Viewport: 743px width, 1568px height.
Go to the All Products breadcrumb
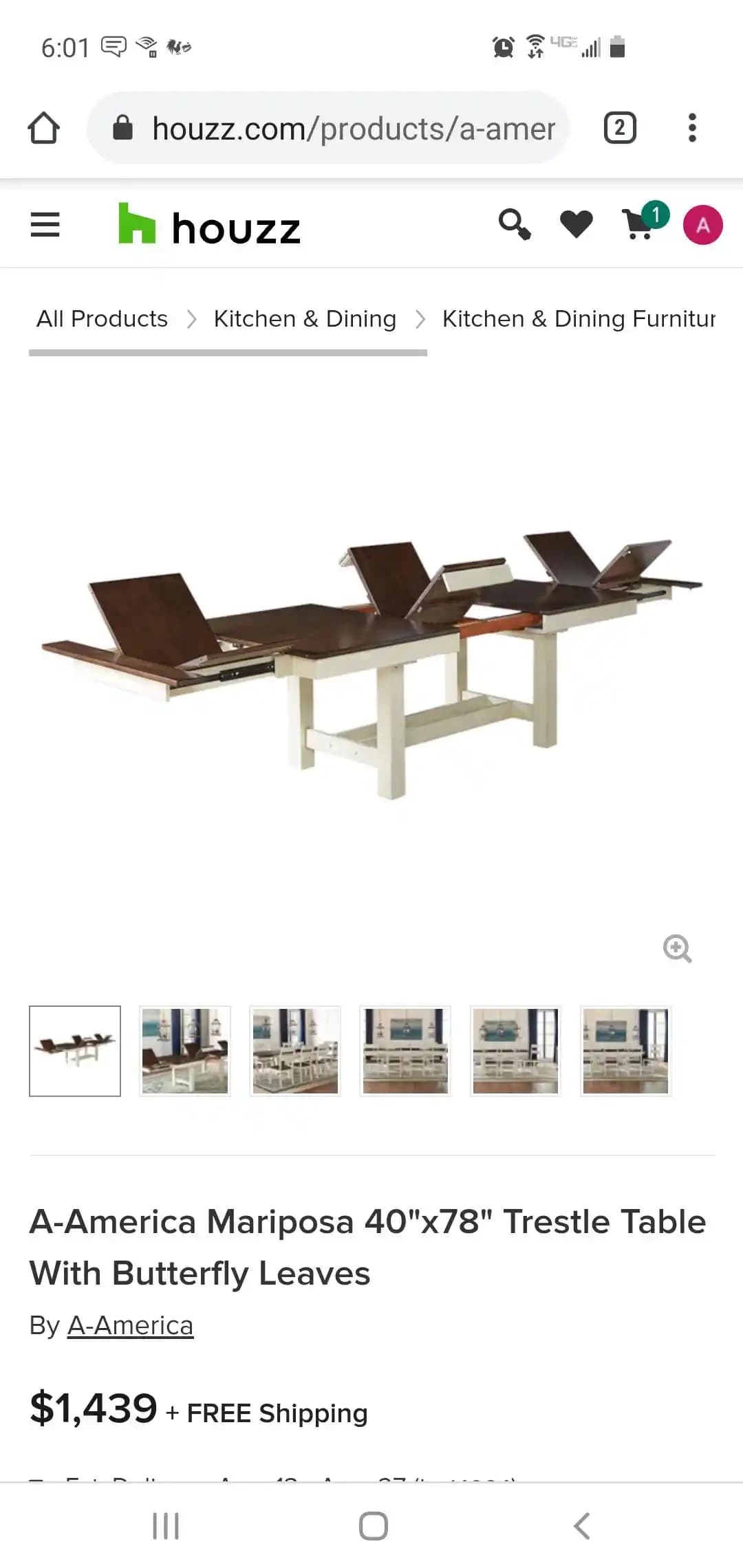click(102, 319)
